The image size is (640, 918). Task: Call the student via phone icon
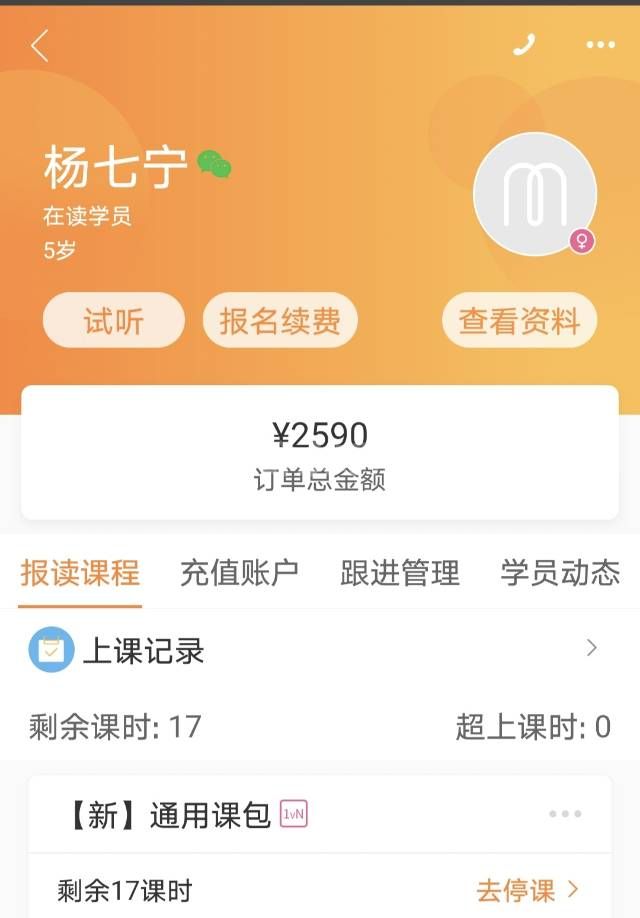(x=524, y=46)
